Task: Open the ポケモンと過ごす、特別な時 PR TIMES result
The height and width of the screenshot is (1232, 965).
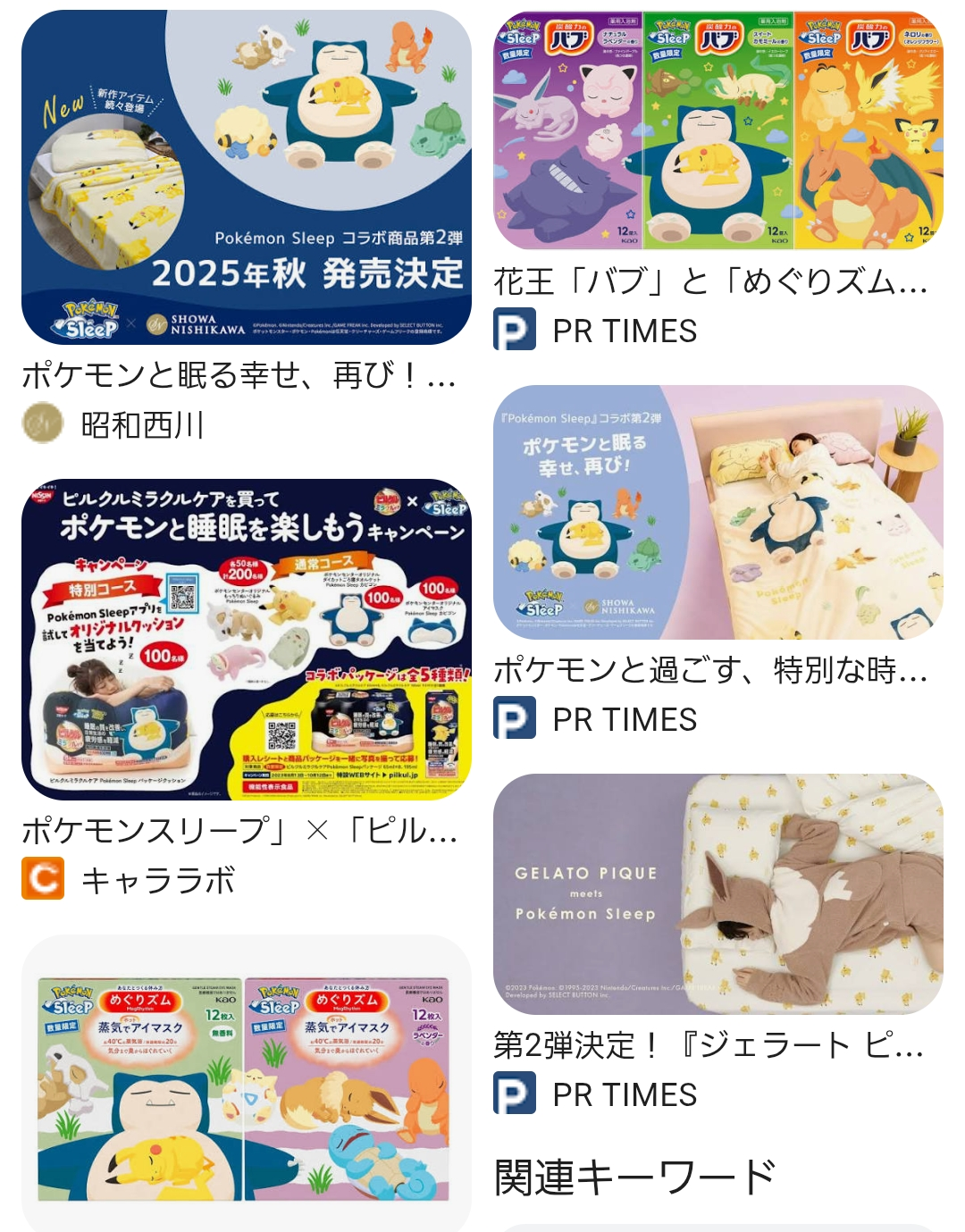Action: click(x=717, y=512)
